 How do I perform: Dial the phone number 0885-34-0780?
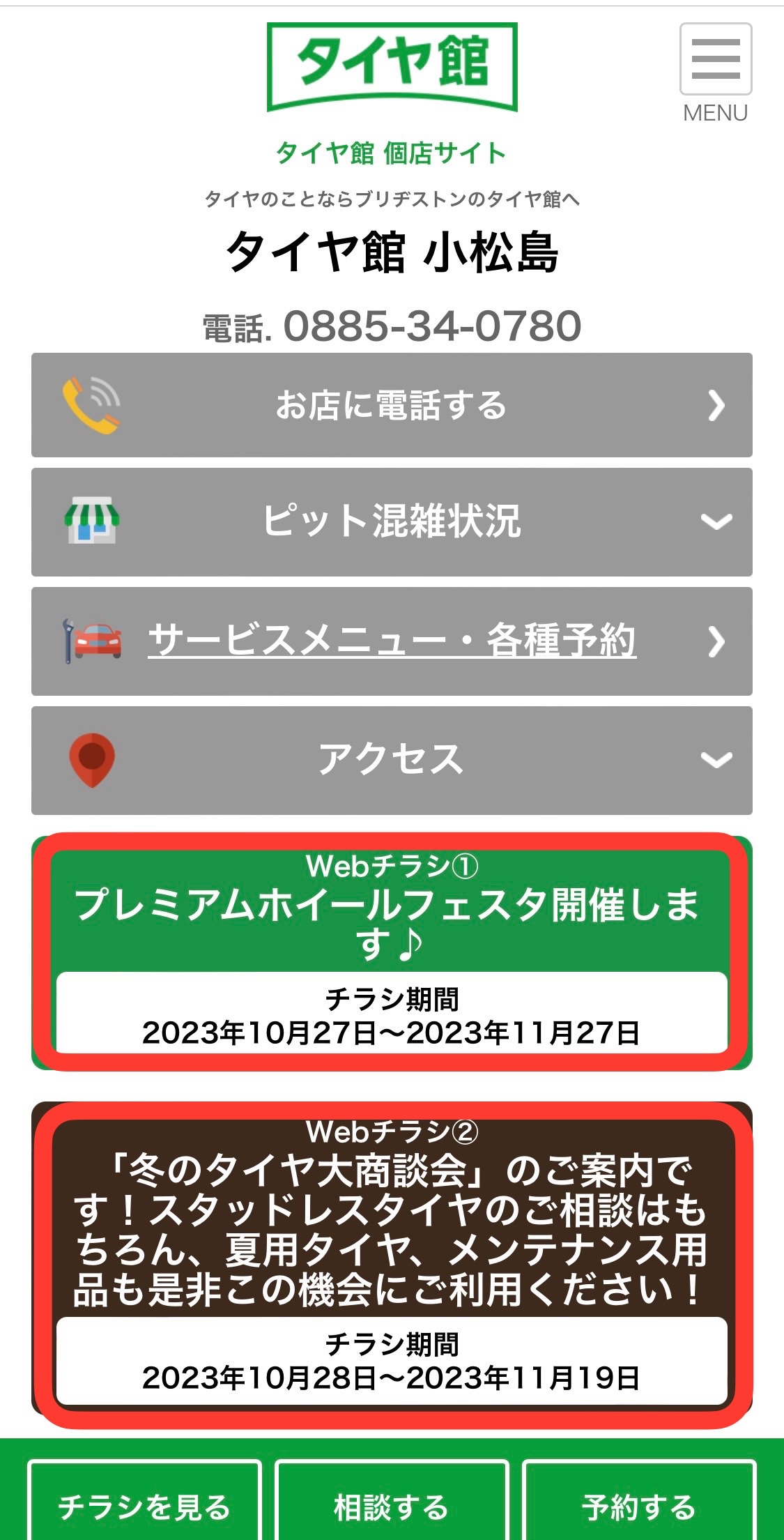432,326
